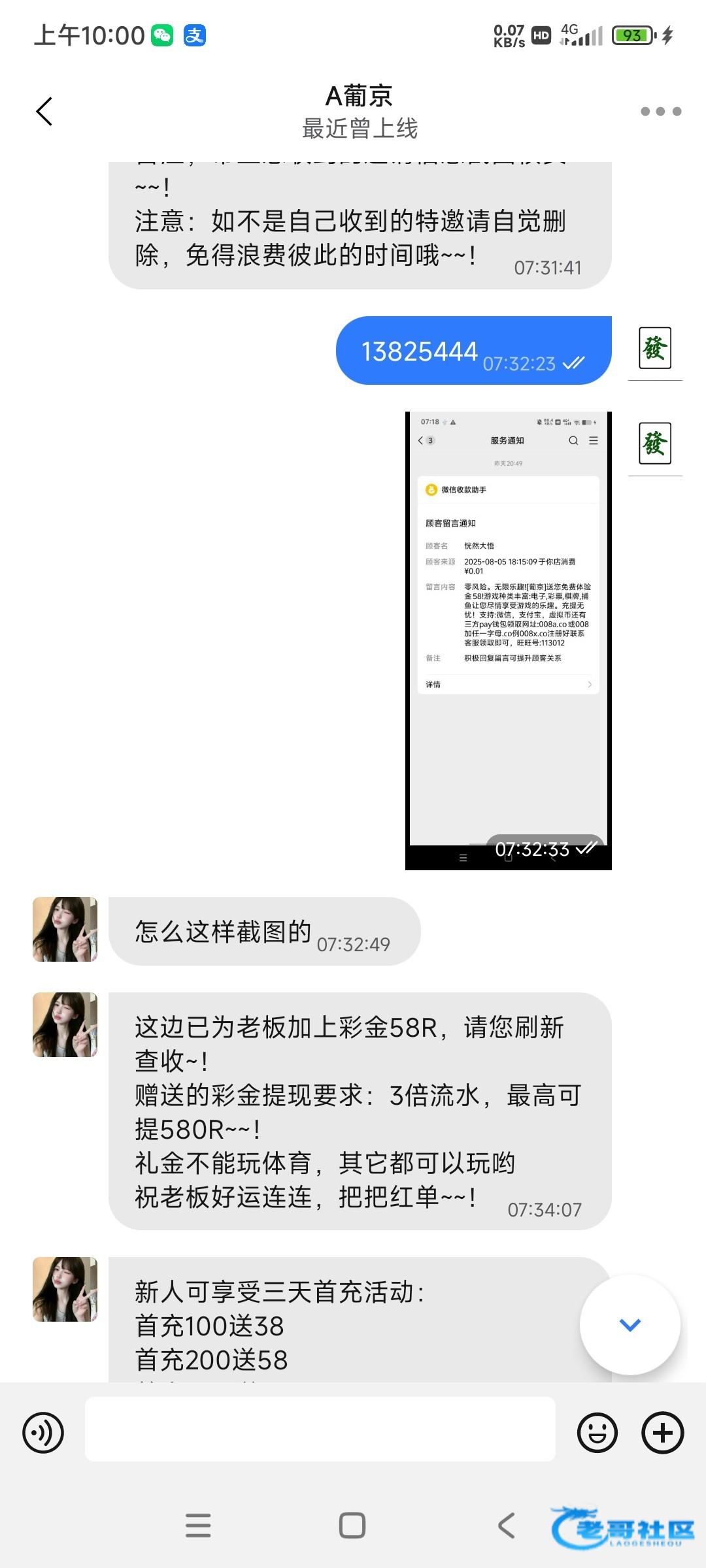This screenshot has width=706, height=1568.
Task: Open the three-dot overflow menu
Action: tap(661, 111)
